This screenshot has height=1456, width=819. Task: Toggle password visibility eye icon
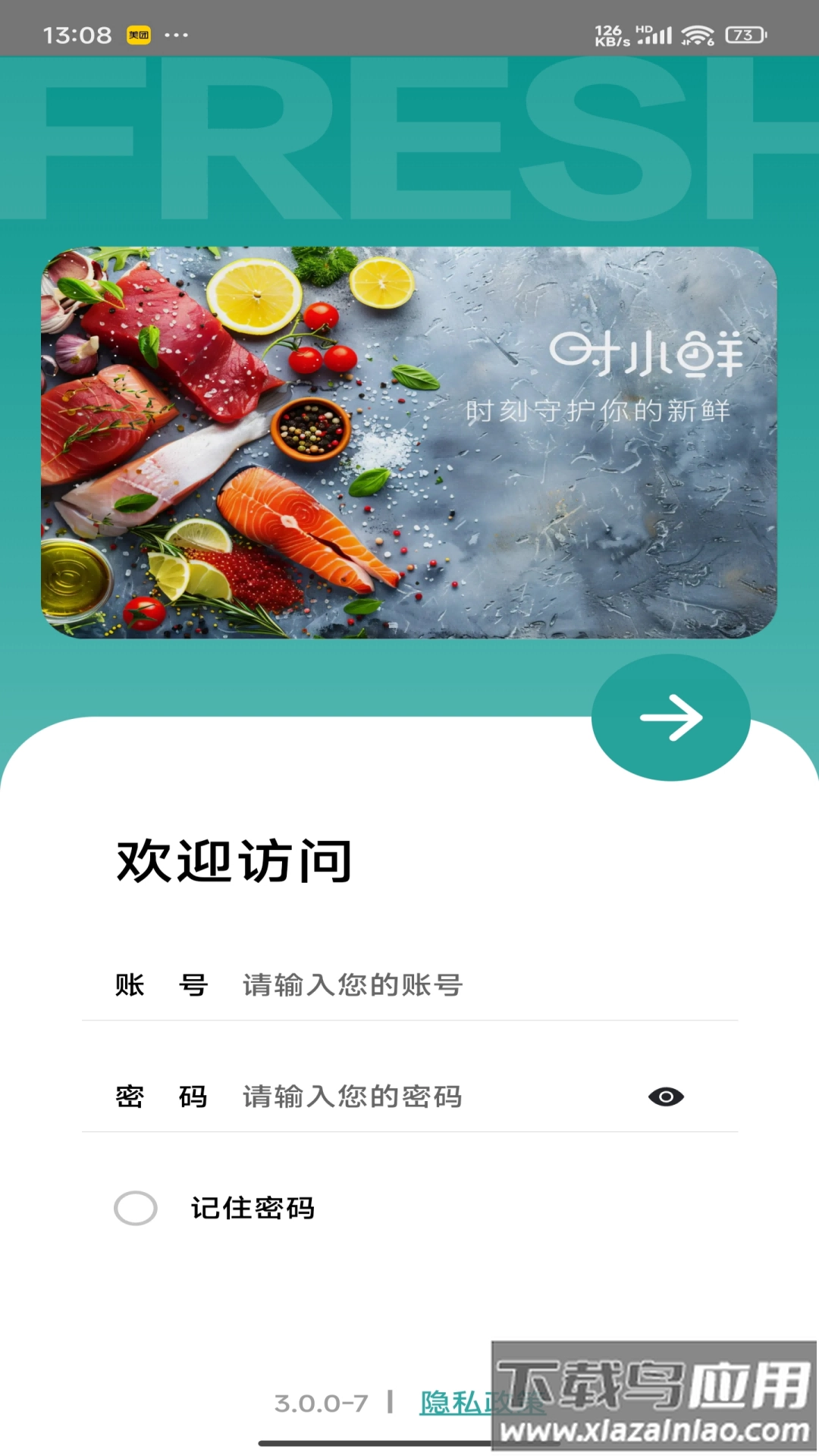(666, 1097)
